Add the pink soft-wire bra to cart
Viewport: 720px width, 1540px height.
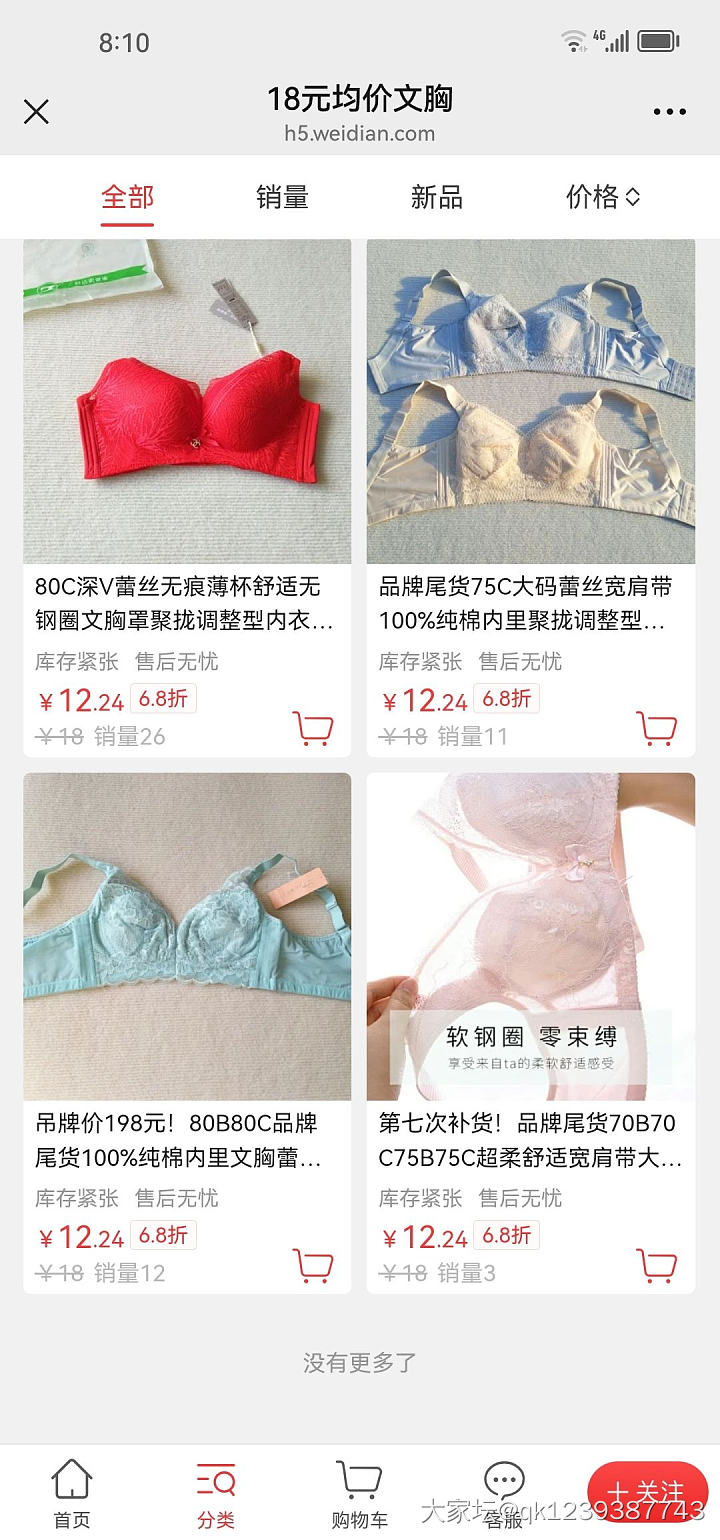pos(657,1265)
